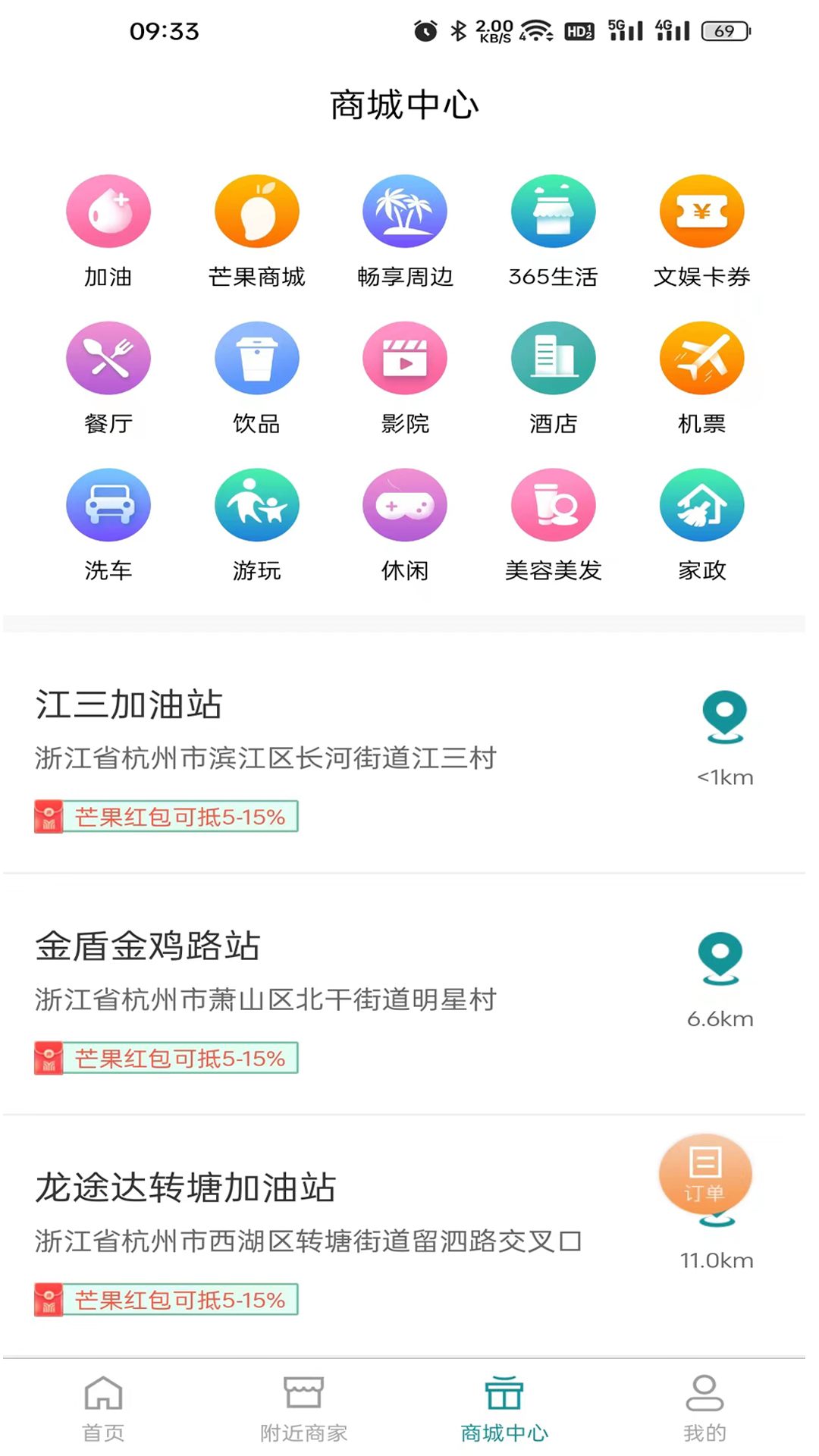Switch to the 首页 home tab
819x1456 pixels.
102,1407
